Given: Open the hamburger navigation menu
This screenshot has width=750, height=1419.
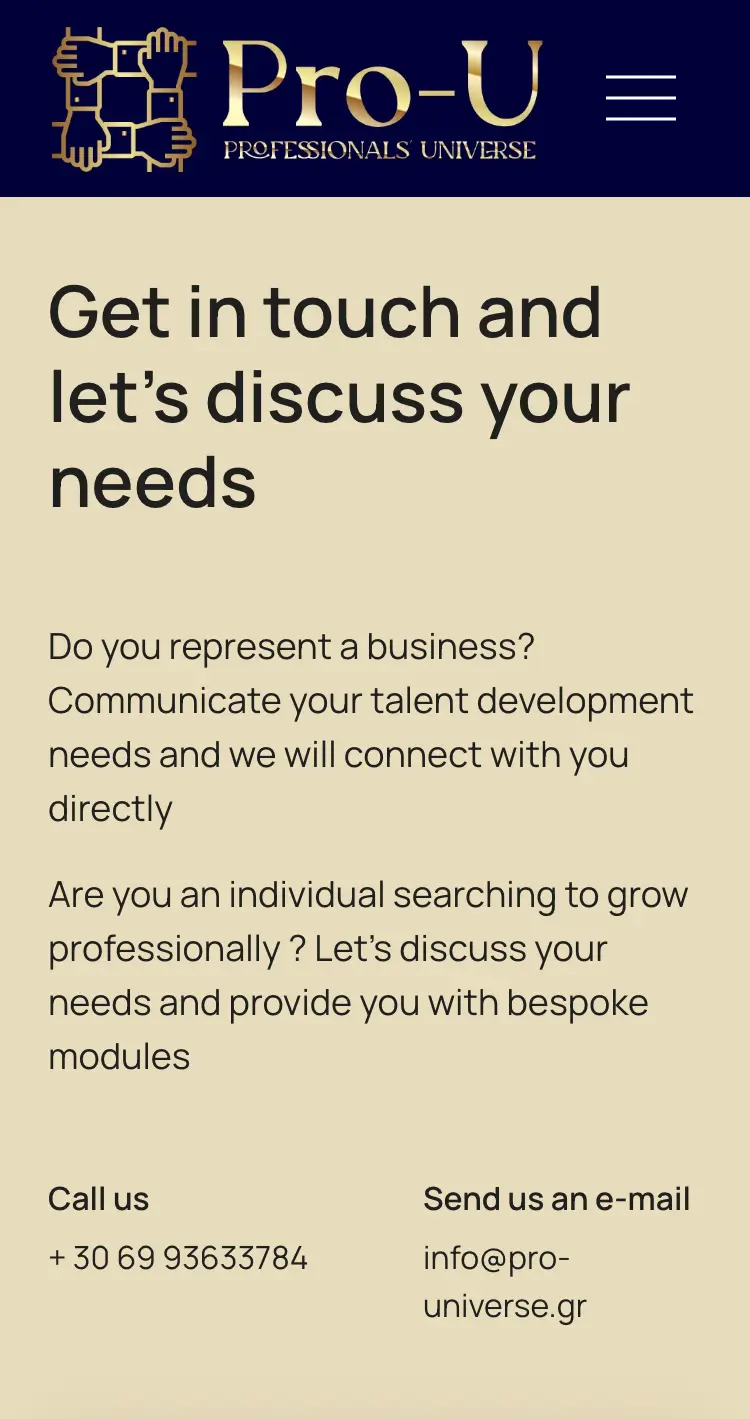Looking at the screenshot, I should (x=640, y=98).
